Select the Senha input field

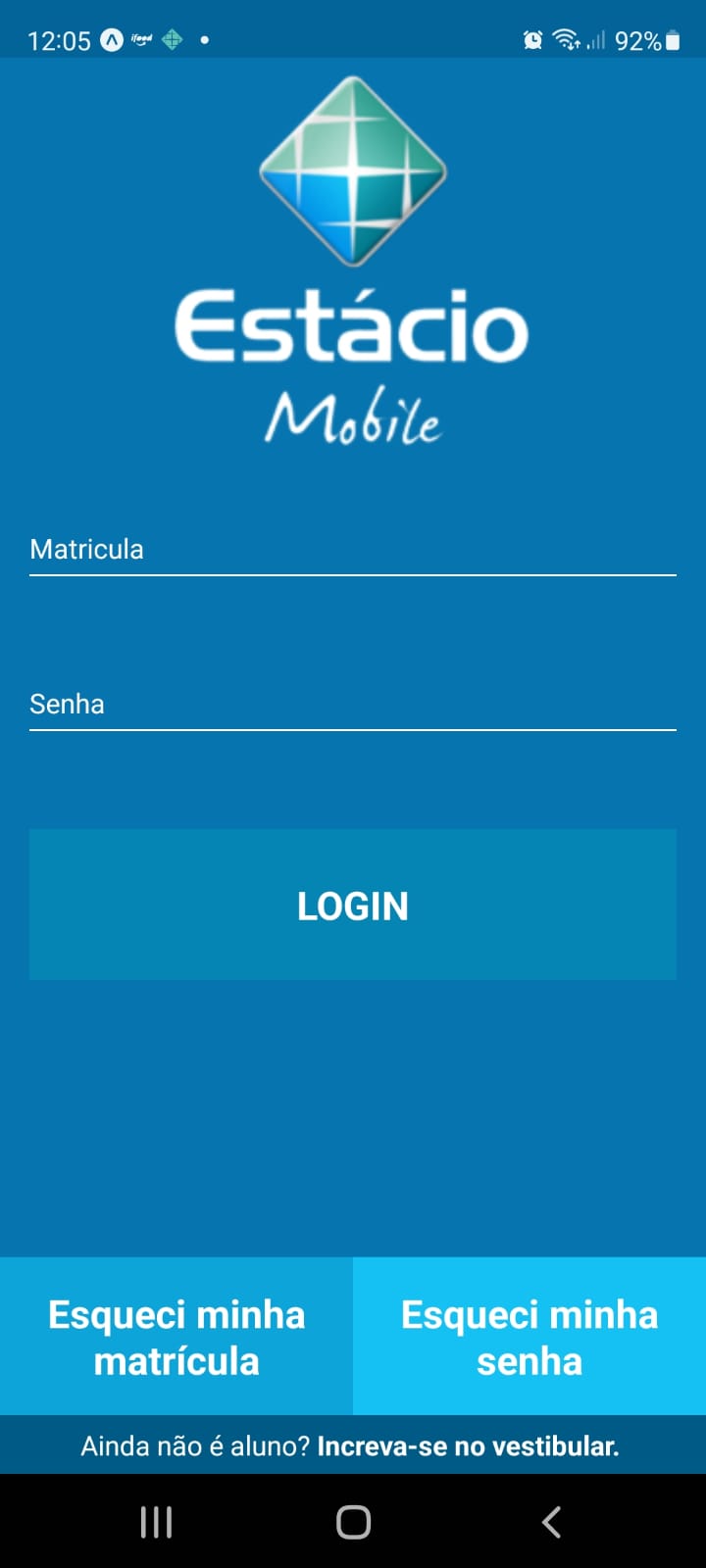[x=353, y=704]
